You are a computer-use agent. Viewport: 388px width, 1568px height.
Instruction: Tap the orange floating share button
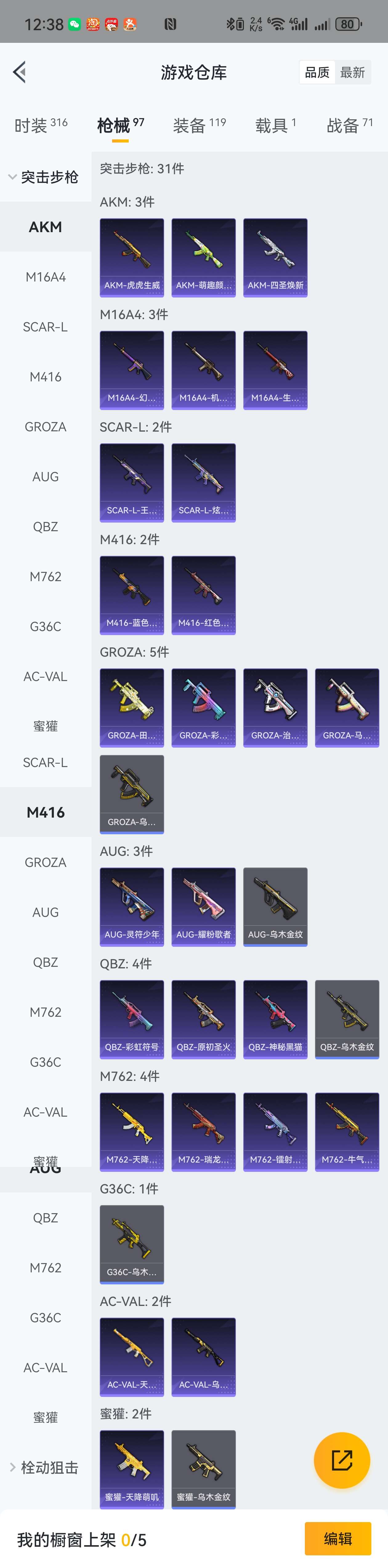[x=342, y=1460]
